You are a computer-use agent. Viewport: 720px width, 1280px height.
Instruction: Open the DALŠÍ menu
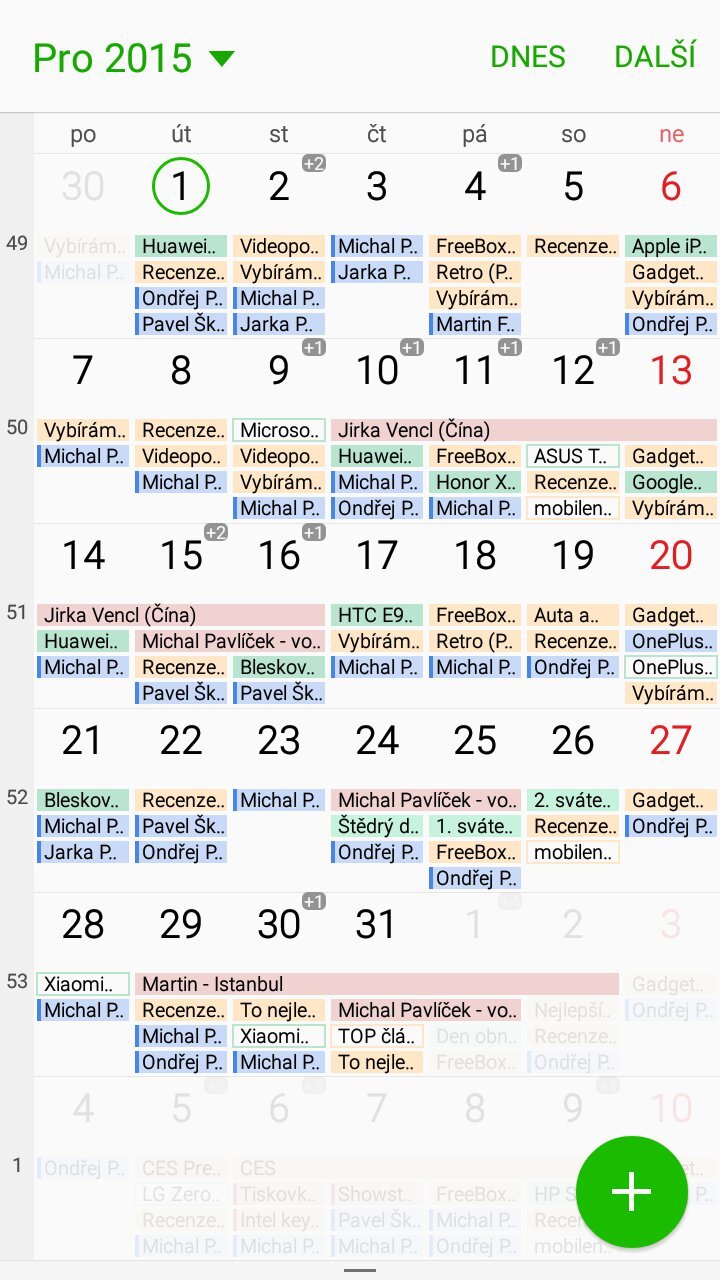click(655, 57)
